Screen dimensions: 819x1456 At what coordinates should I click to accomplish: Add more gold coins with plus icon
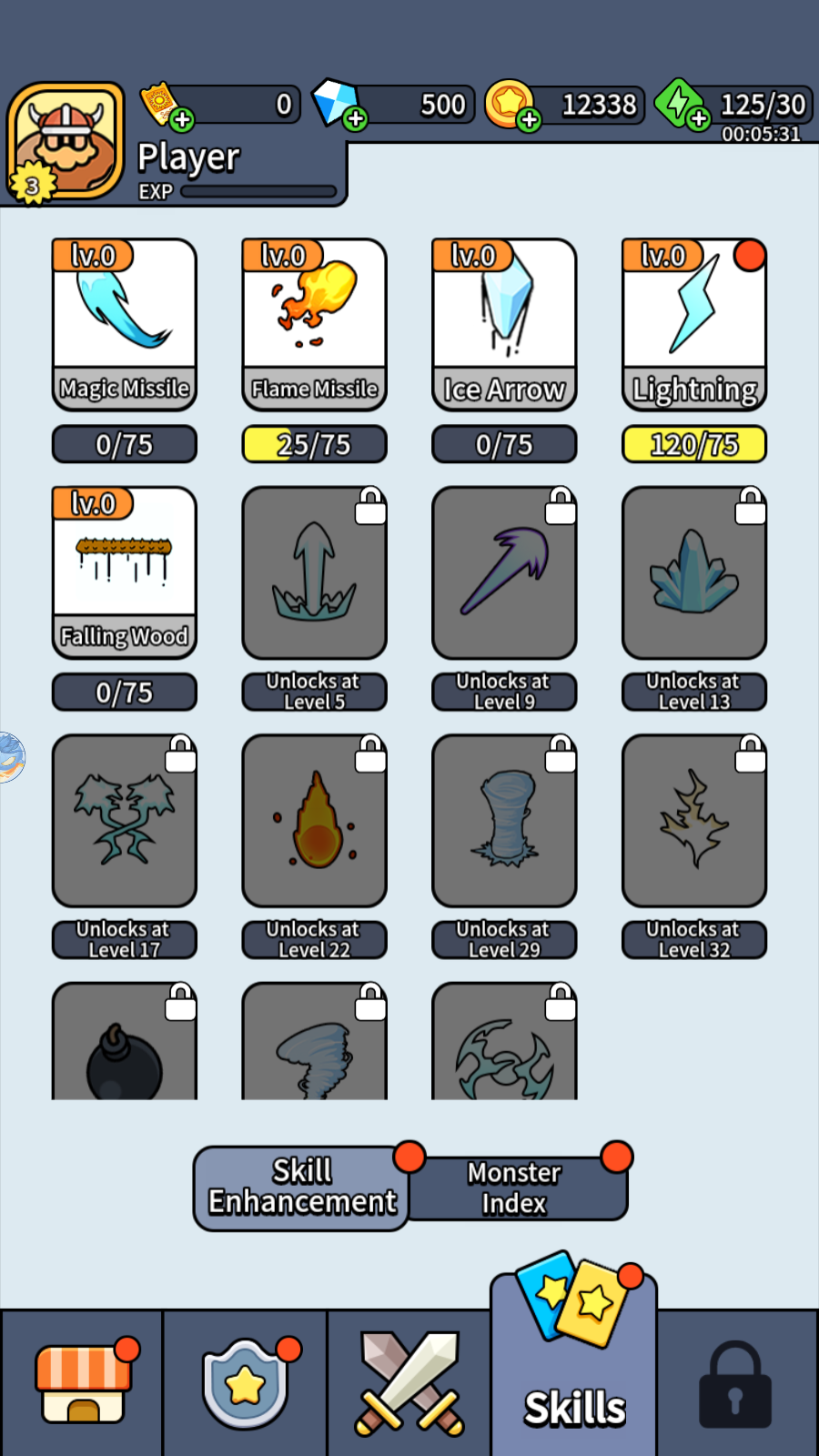click(x=529, y=119)
